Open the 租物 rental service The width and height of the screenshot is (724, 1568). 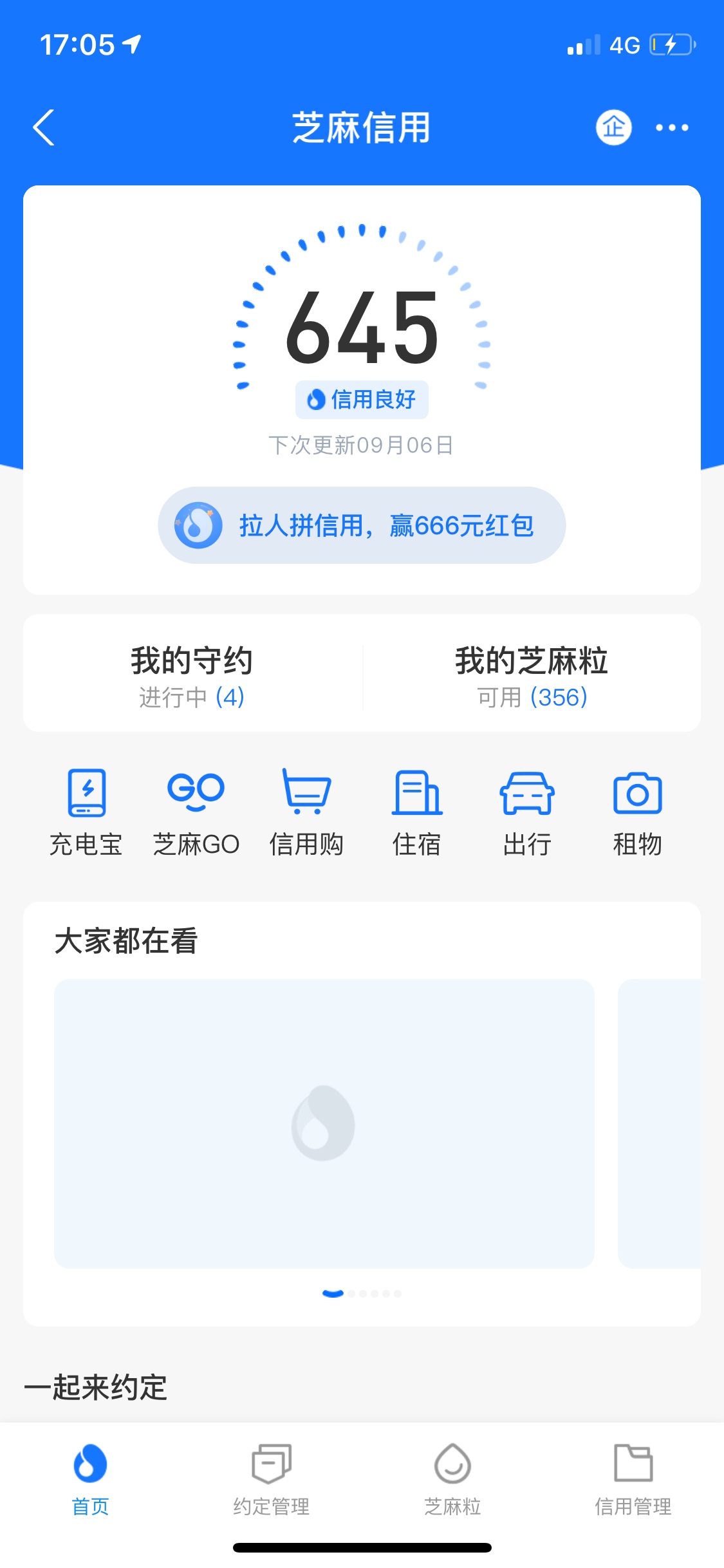[x=637, y=814]
